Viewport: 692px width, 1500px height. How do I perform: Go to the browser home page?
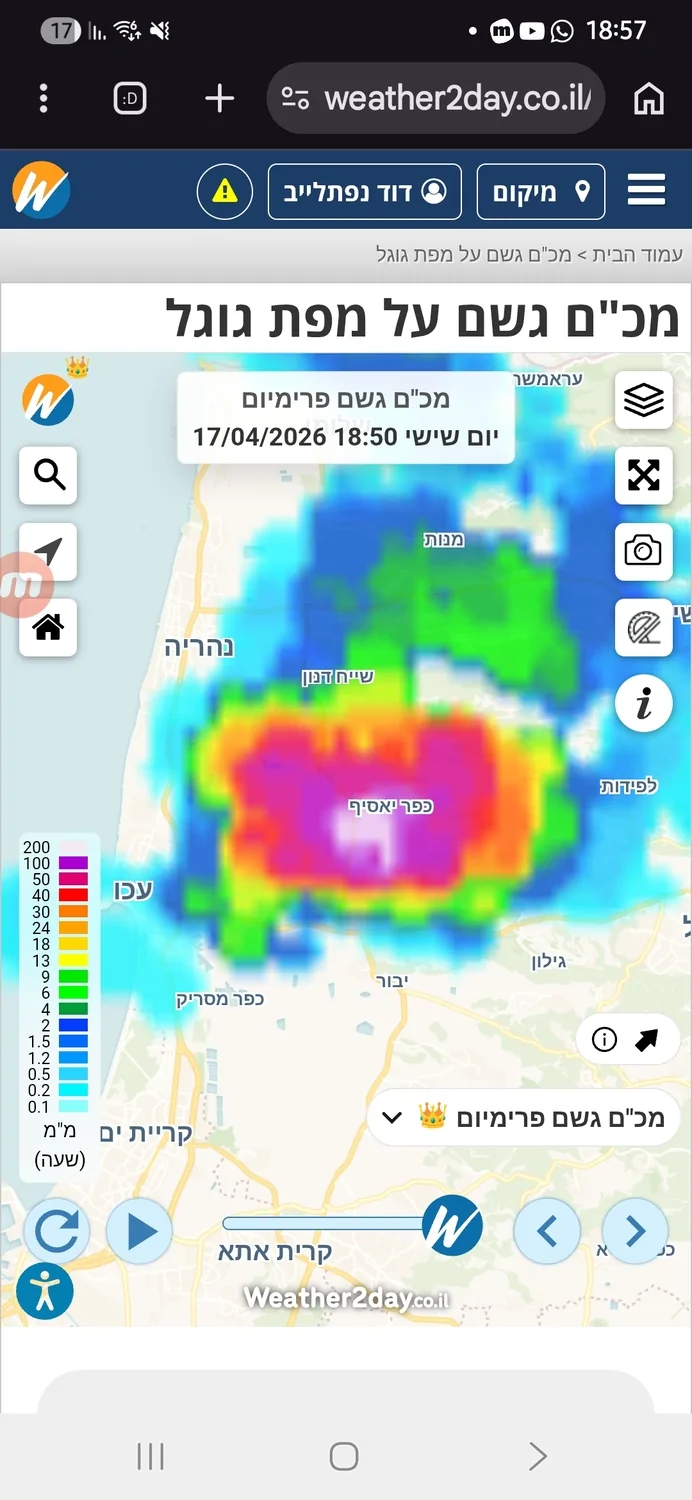[x=649, y=98]
